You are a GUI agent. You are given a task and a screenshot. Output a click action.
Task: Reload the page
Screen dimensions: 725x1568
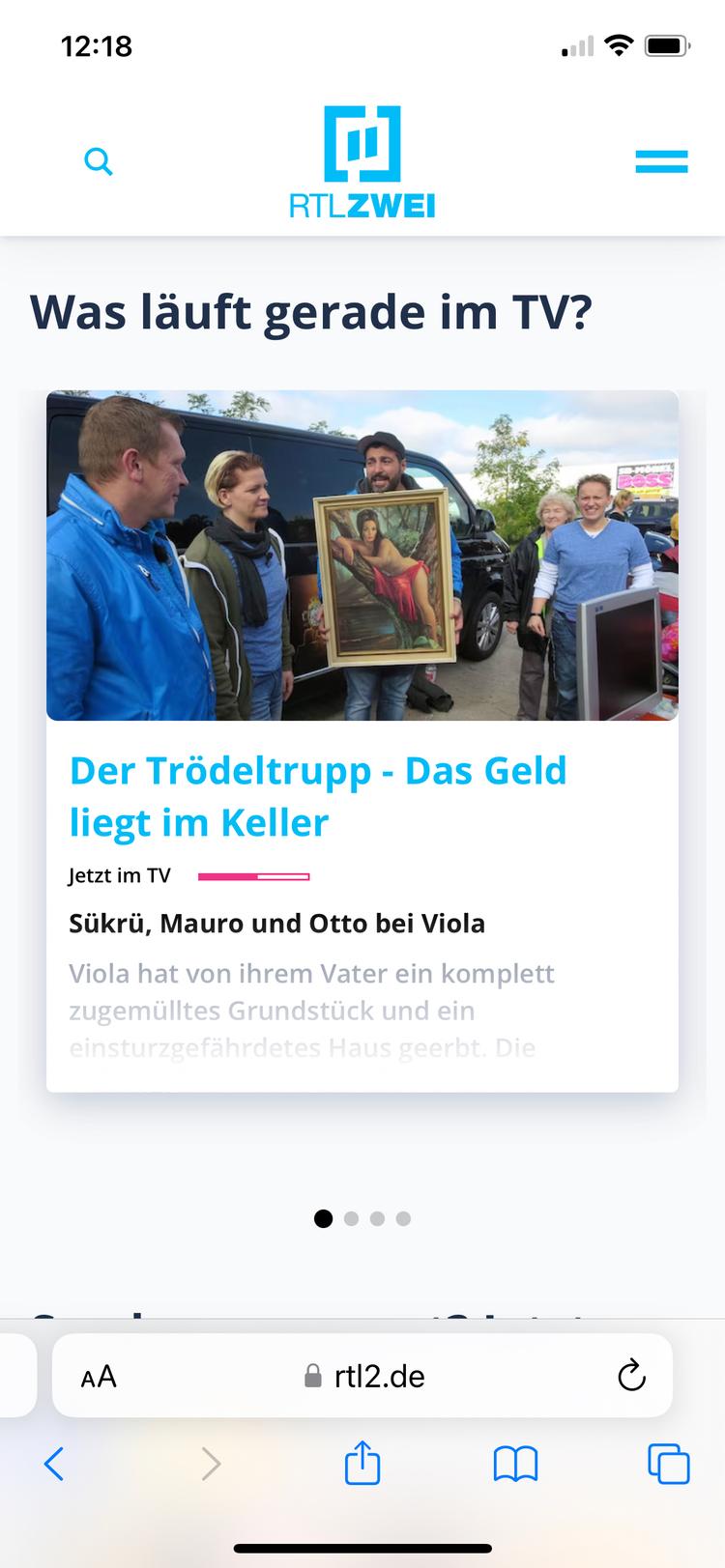tap(631, 1376)
